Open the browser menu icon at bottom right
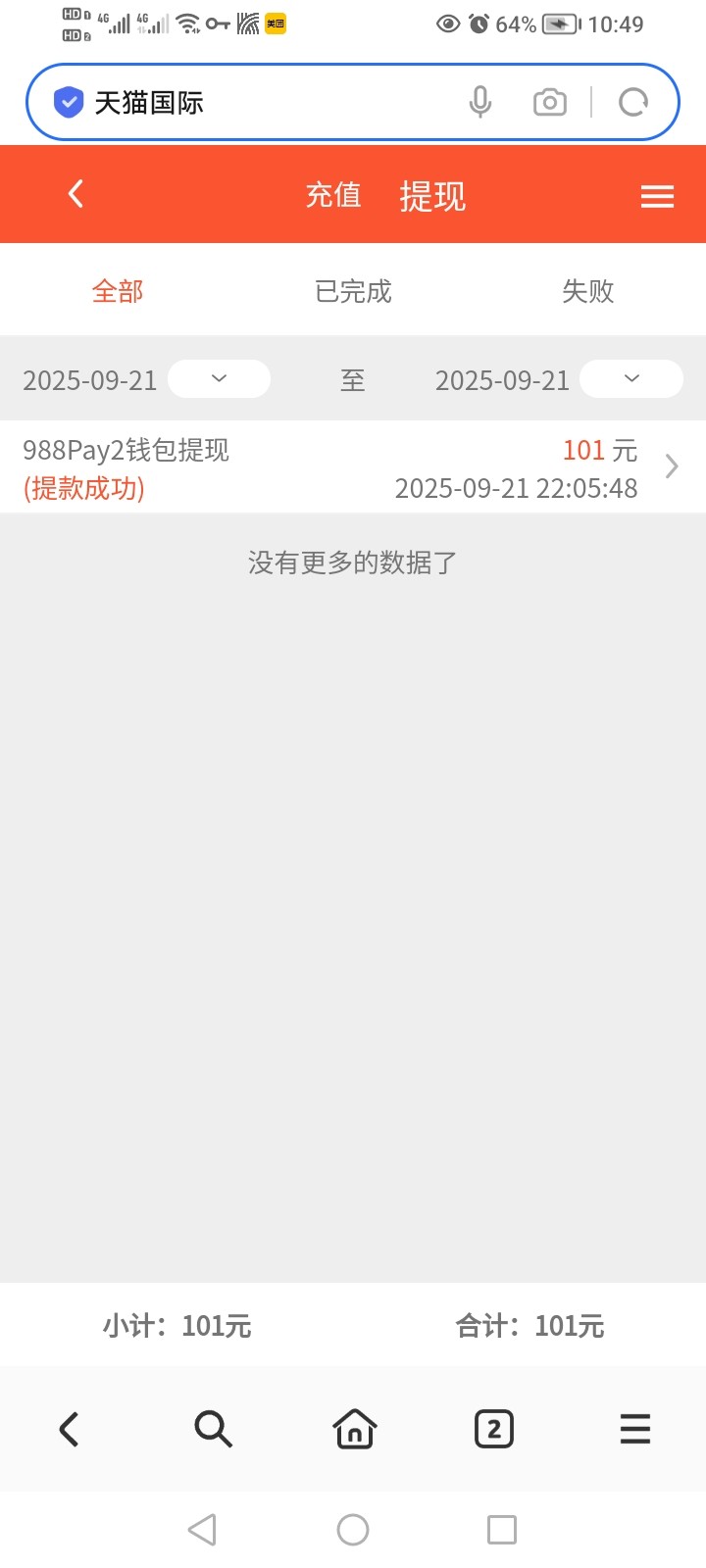Image resolution: width=706 pixels, height=1568 pixels. pyautogui.click(x=635, y=1429)
